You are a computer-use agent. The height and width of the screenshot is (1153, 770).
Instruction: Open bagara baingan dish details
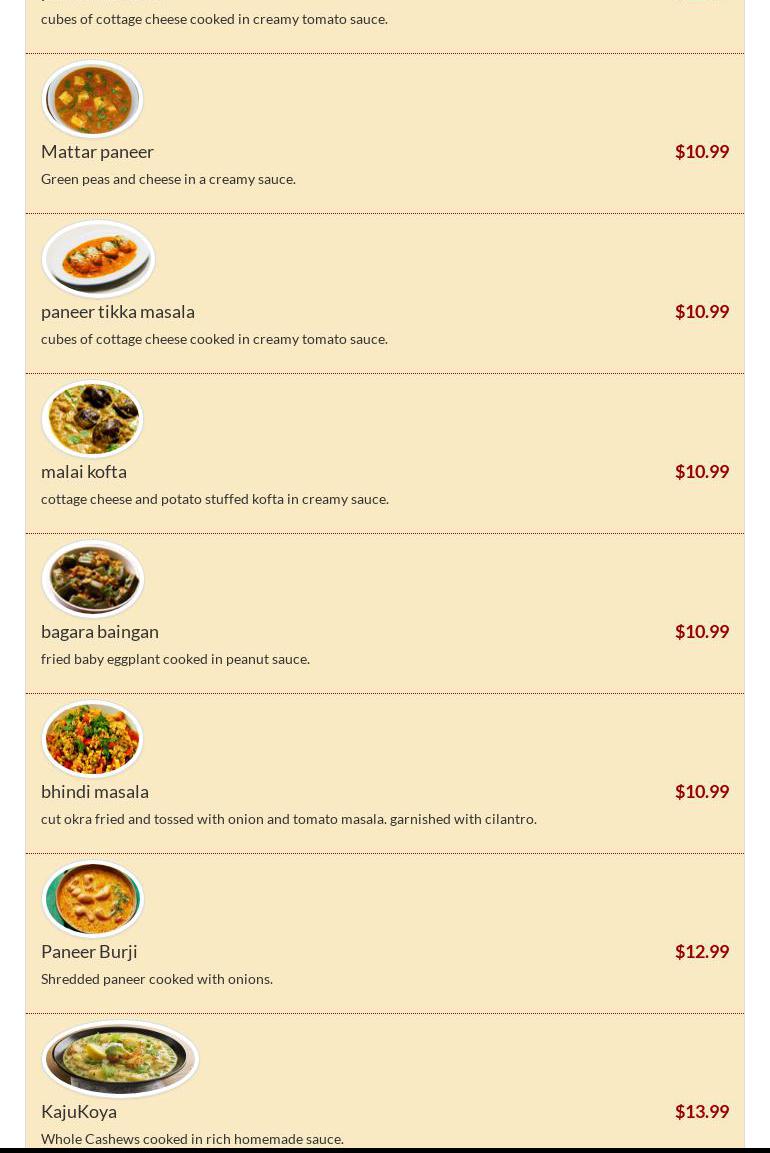pos(100,632)
